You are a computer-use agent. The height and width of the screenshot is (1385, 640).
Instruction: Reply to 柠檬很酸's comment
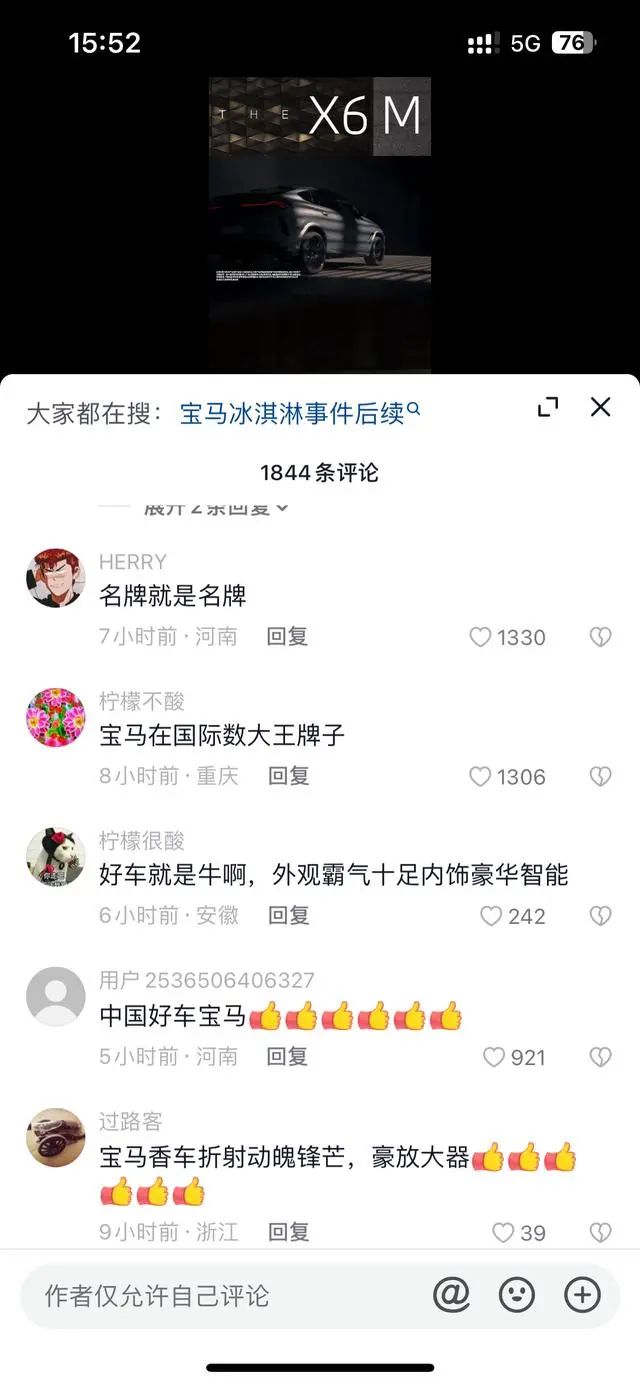pyautogui.click(x=288, y=915)
